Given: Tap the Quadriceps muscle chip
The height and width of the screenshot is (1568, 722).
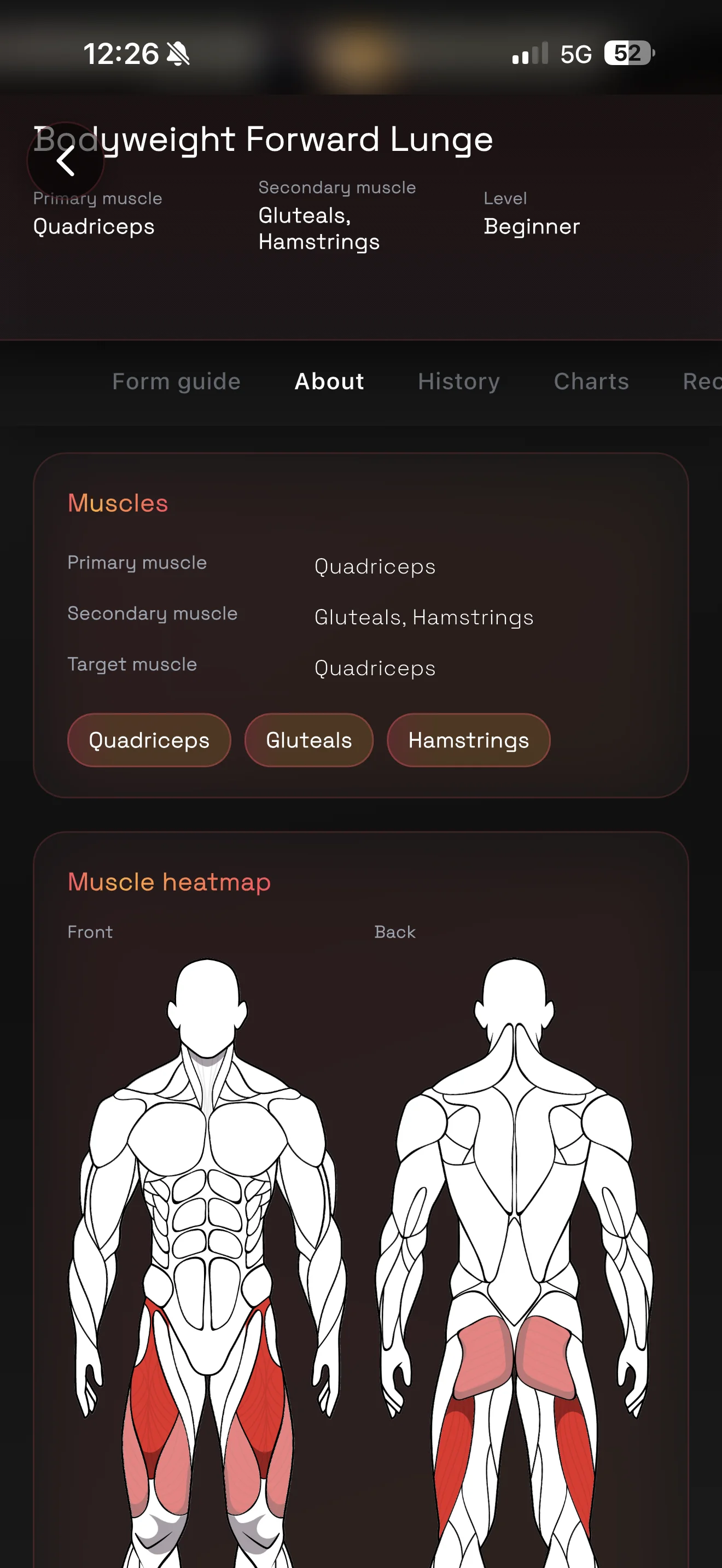Looking at the screenshot, I should 149,740.
